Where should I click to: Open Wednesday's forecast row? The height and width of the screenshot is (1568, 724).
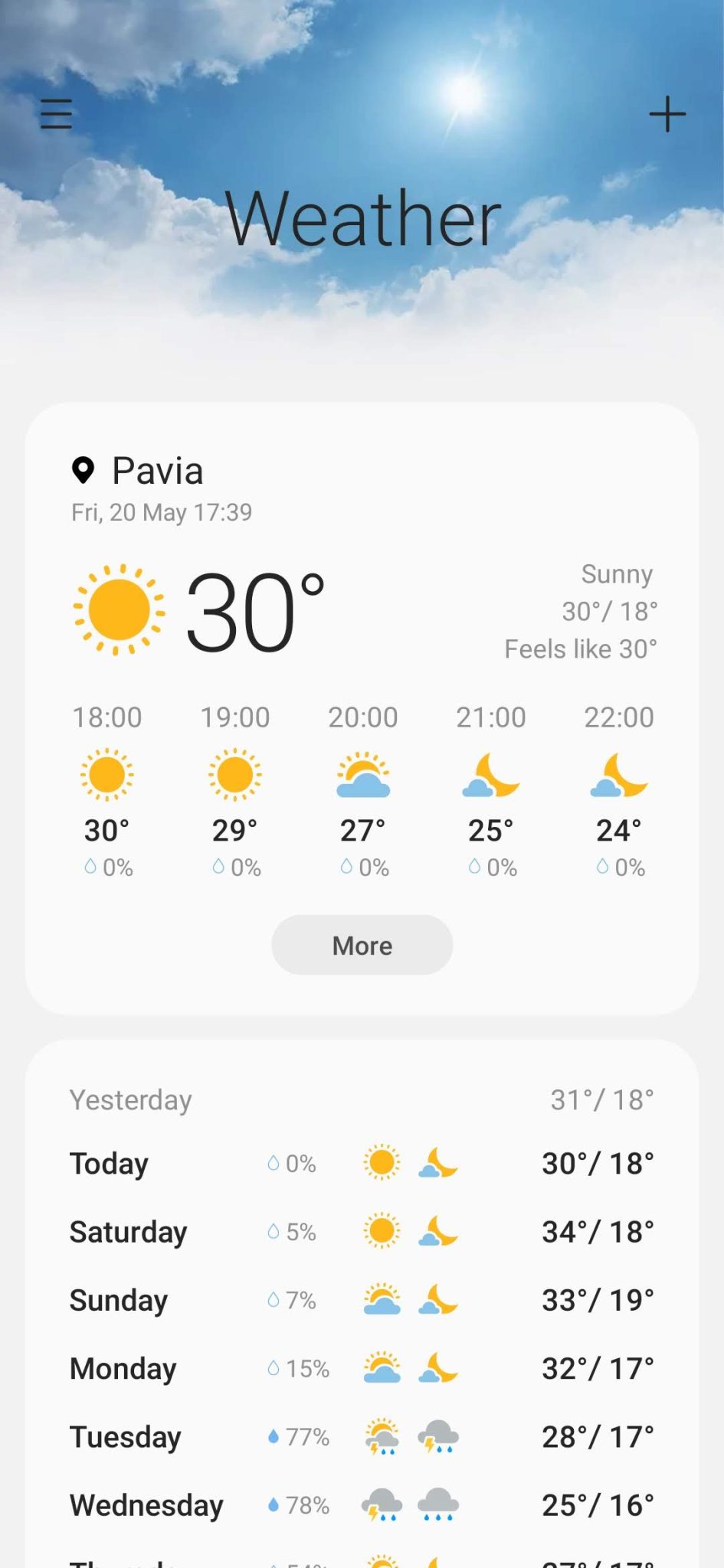[x=362, y=1505]
